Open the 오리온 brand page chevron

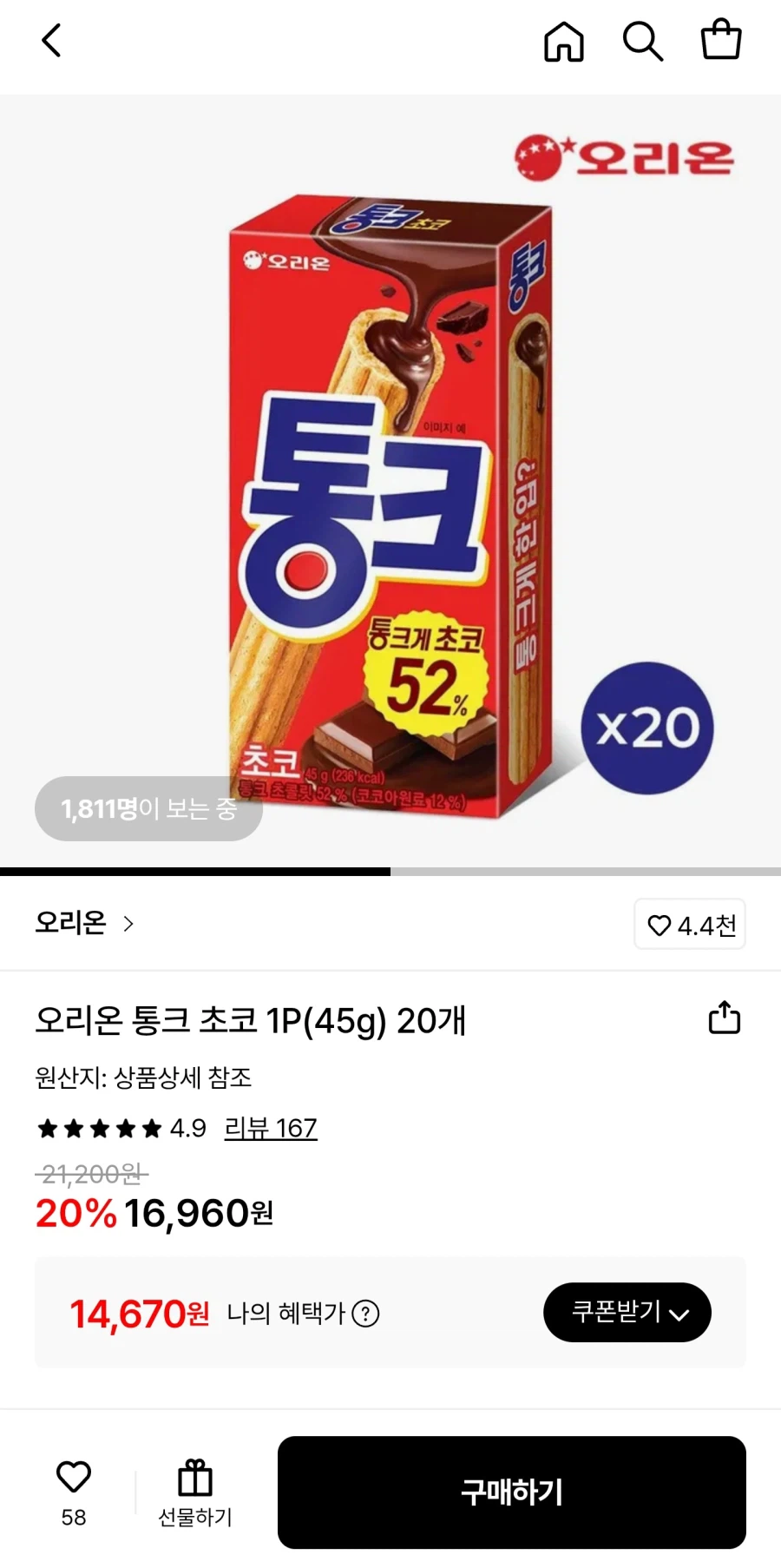[127, 924]
